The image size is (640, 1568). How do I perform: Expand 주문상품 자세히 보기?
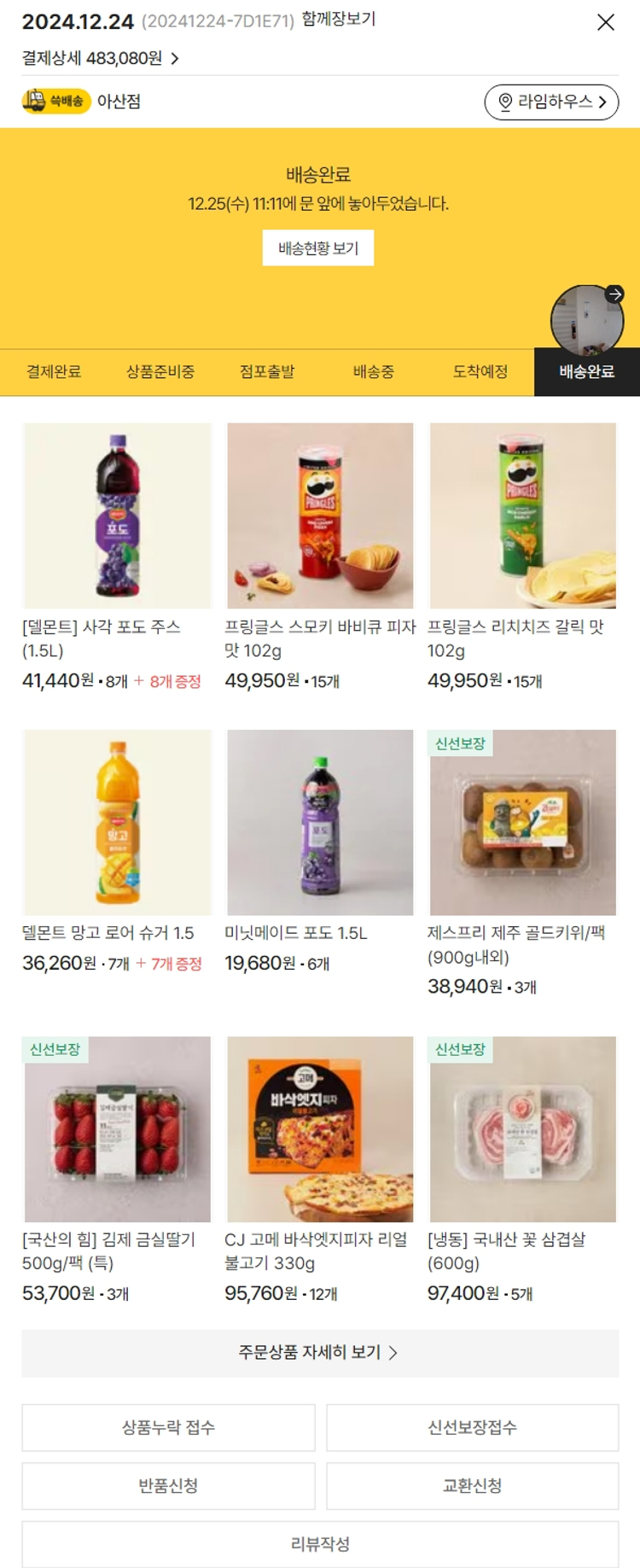tap(320, 1352)
